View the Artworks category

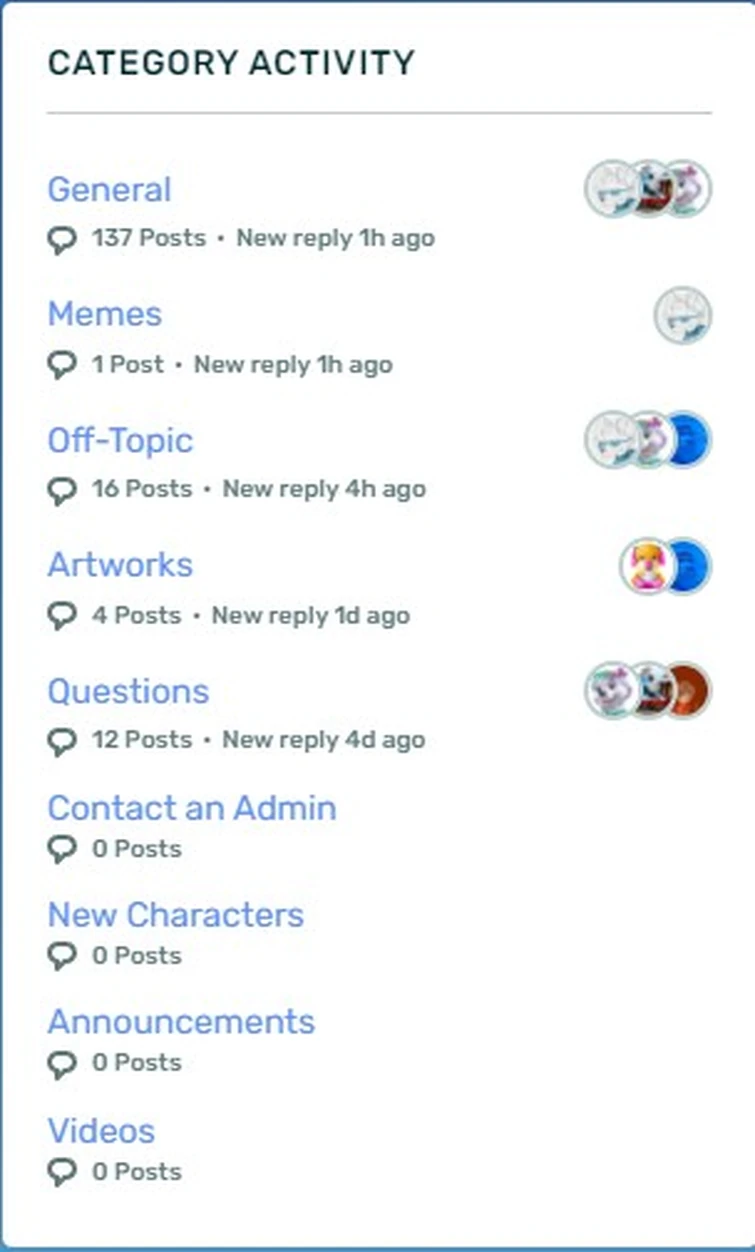(x=120, y=565)
